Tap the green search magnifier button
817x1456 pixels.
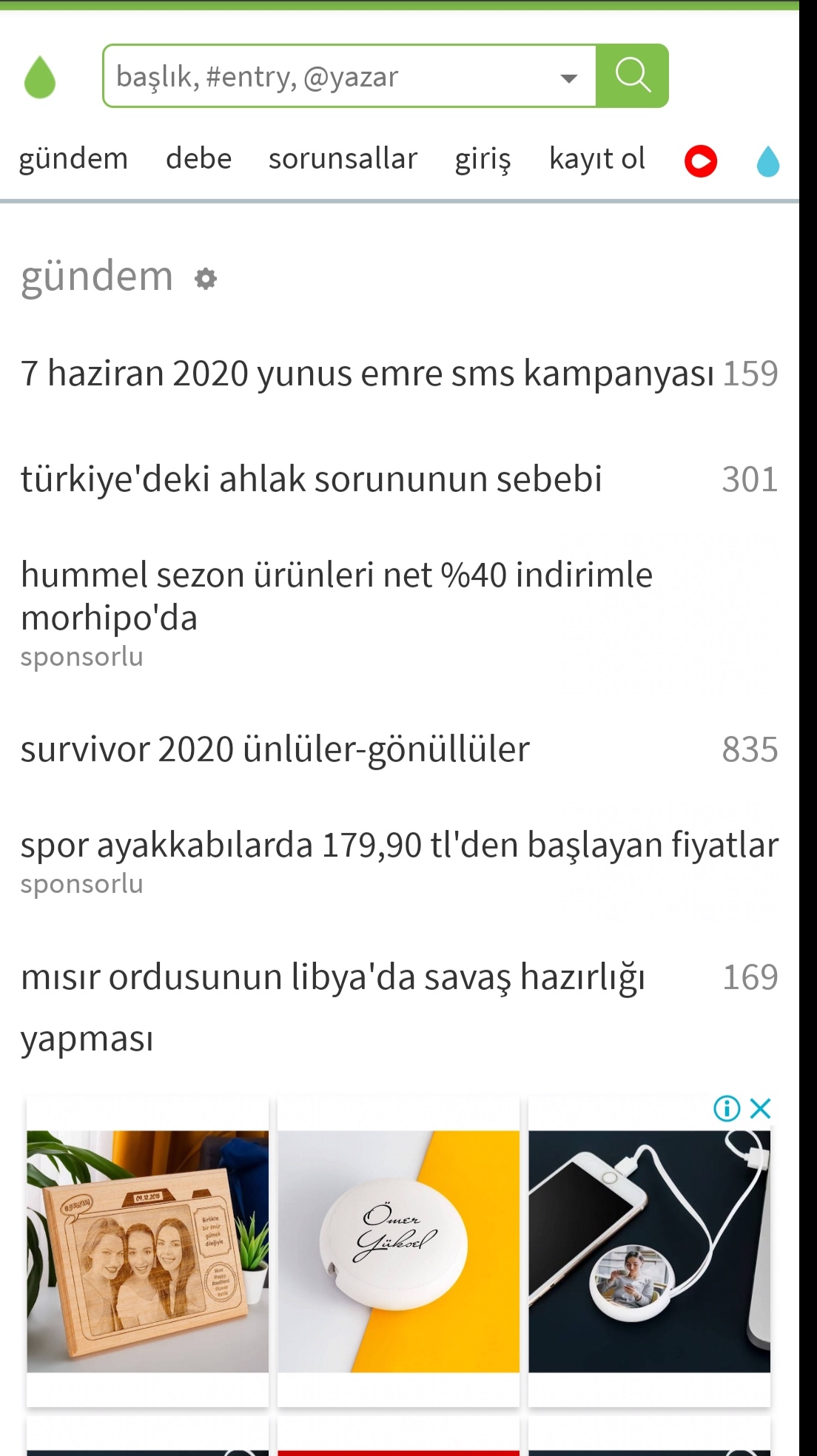pos(632,75)
